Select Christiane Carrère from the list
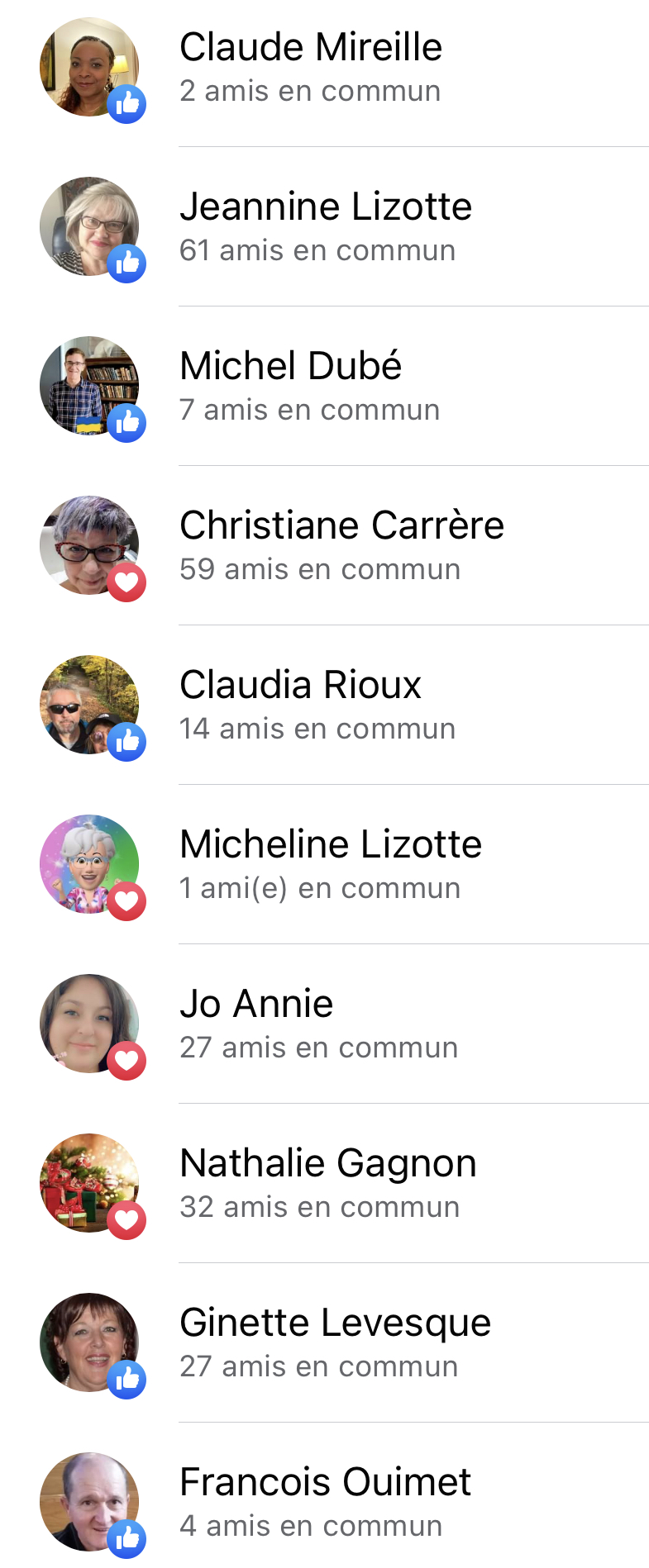The image size is (649, 1568). [x=341, y=526]
